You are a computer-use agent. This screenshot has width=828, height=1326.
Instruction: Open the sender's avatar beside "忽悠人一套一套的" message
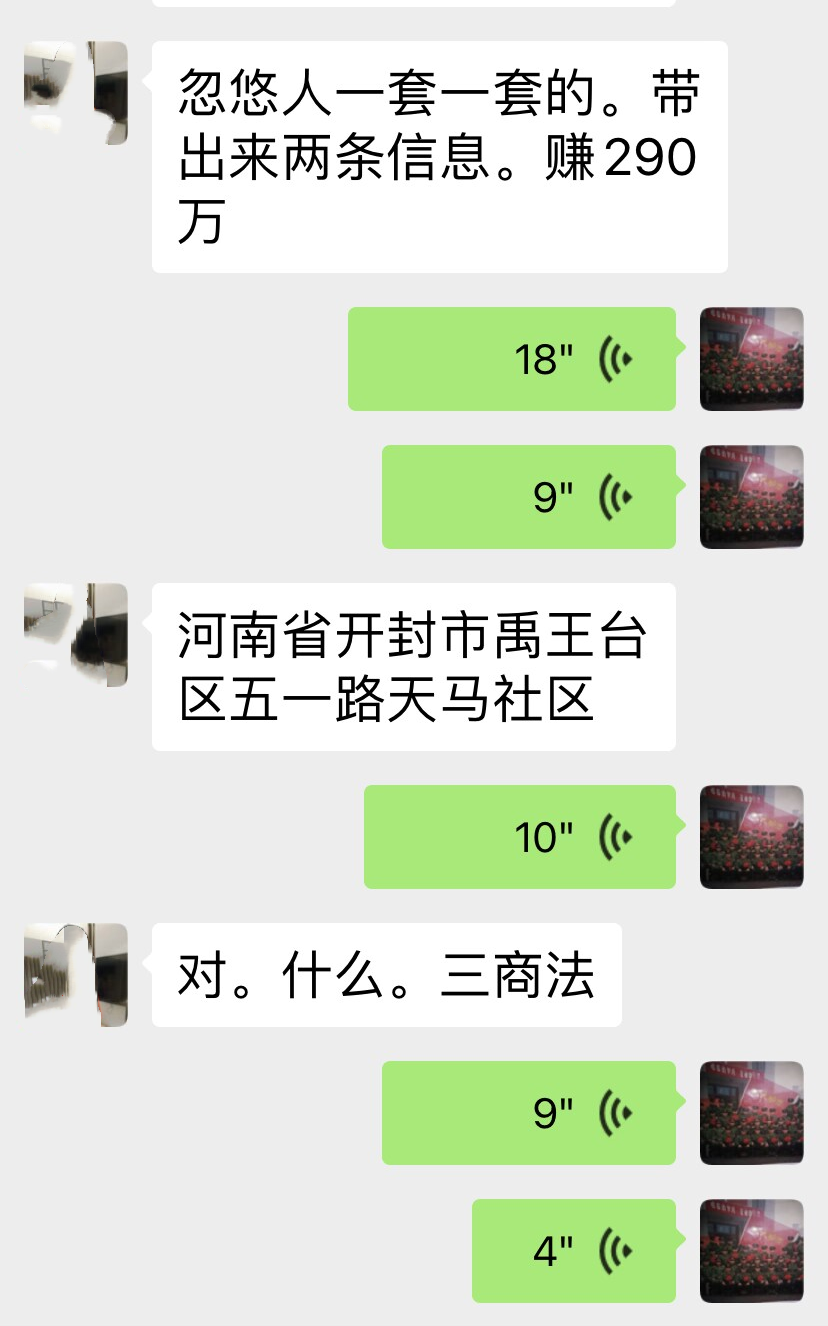click(76, 93)
